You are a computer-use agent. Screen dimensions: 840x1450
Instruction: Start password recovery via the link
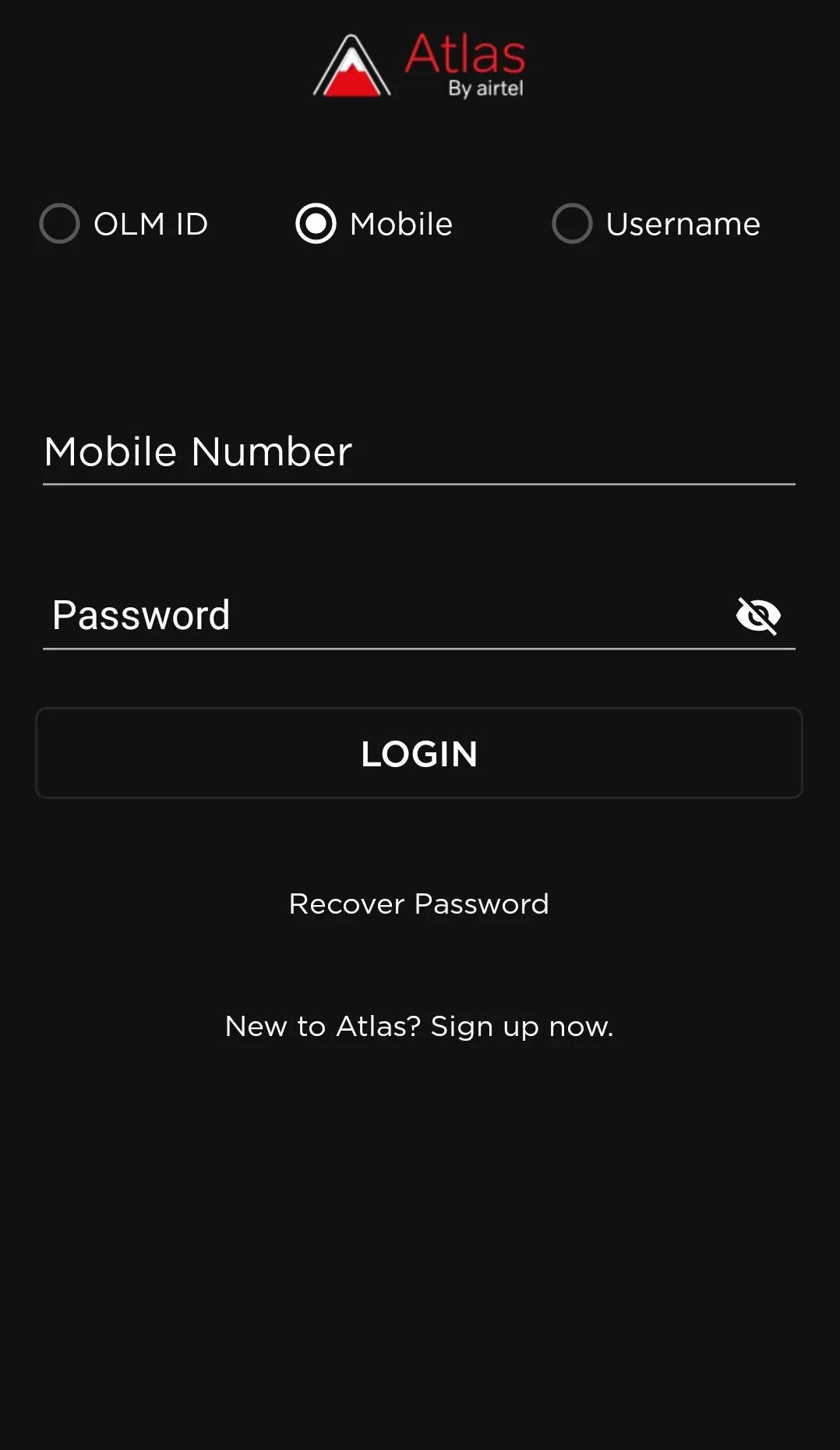coord(418,904)
